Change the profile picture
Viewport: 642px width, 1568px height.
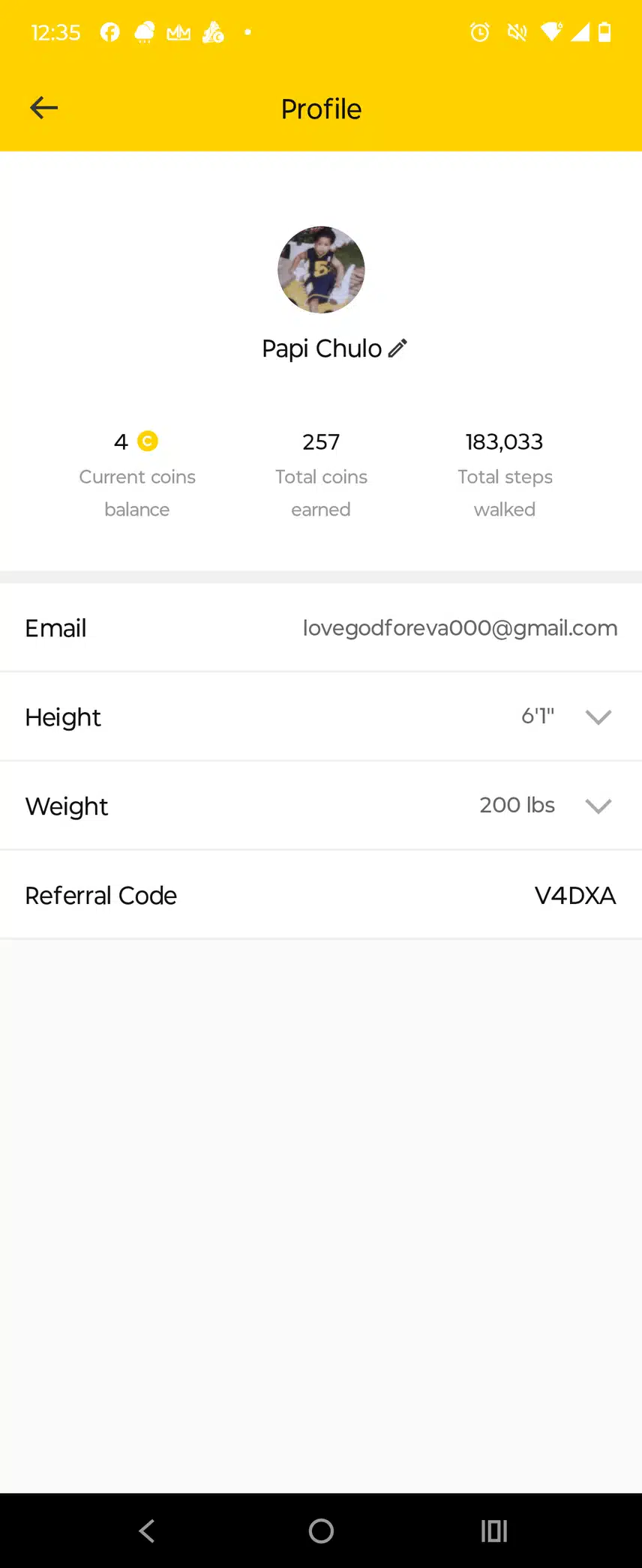(x=321, y=270)
